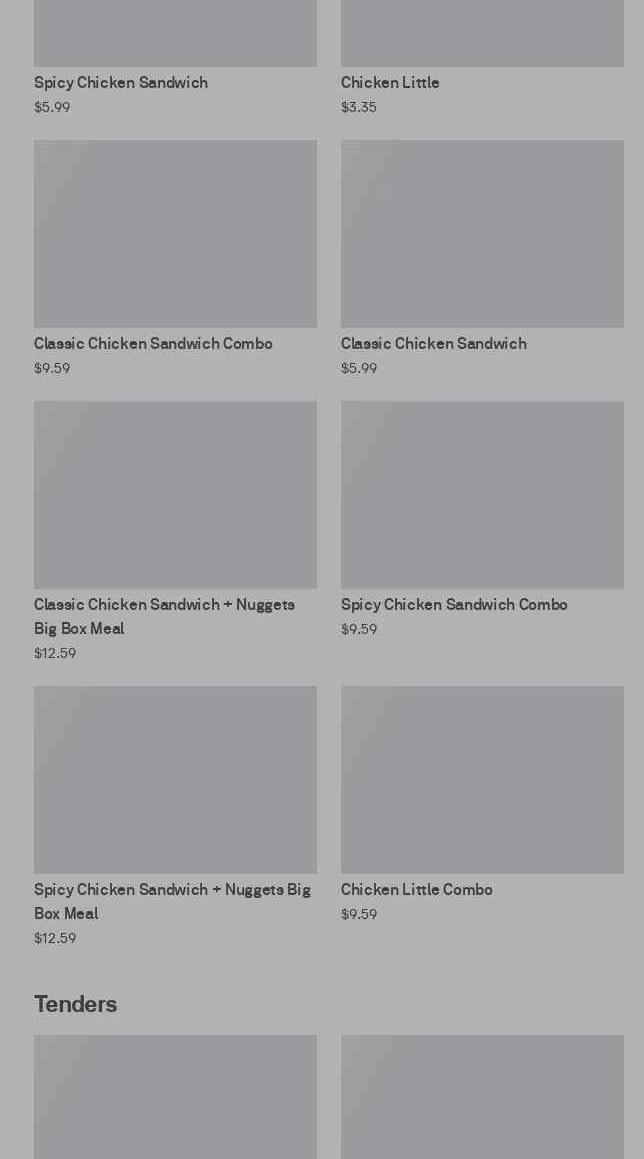Open Classic Chicken Sandwich Combo
The image size is (644, 1159).
click(x=175, y=258)
